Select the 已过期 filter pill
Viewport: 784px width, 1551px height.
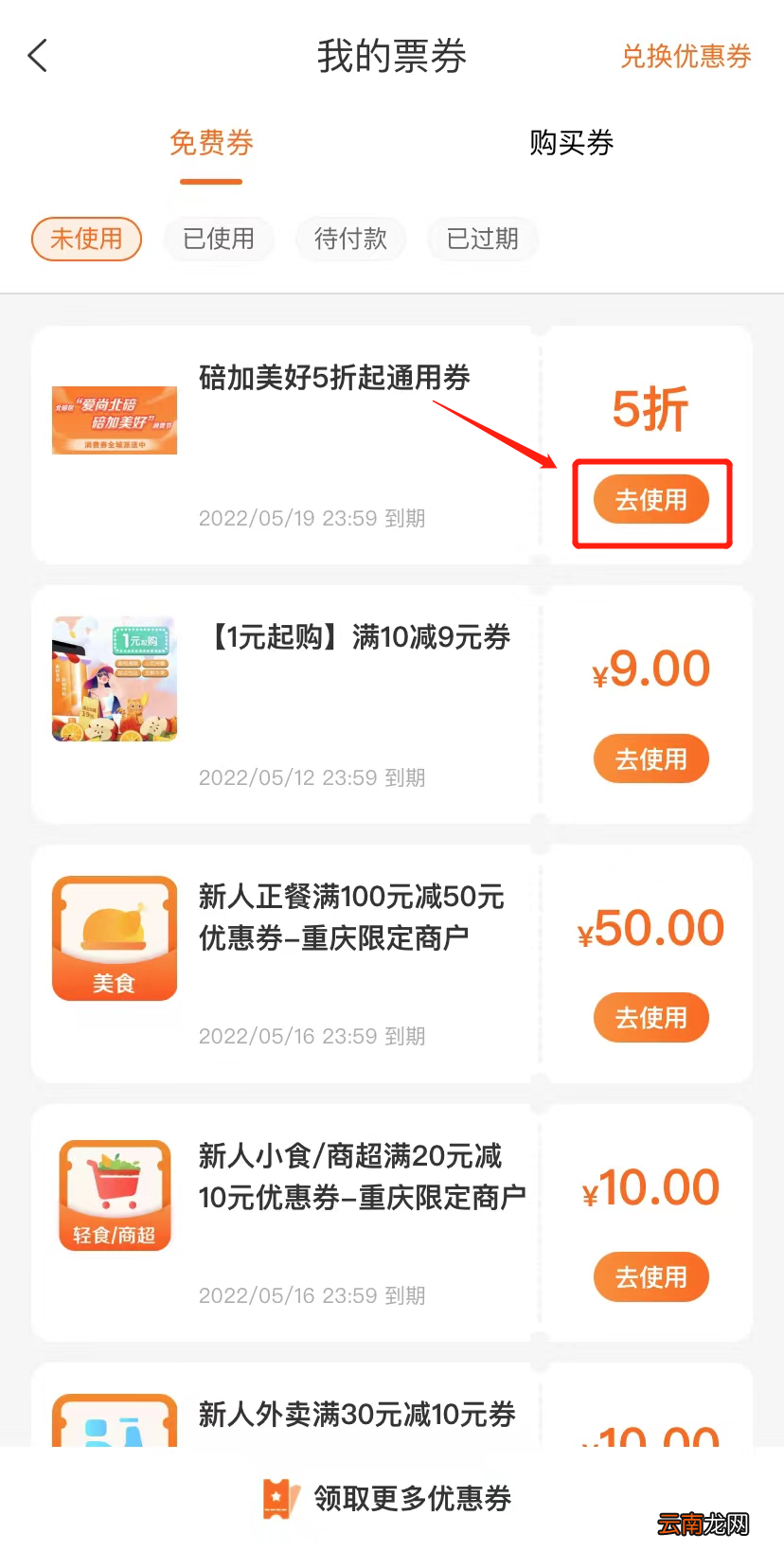(483, 239)
